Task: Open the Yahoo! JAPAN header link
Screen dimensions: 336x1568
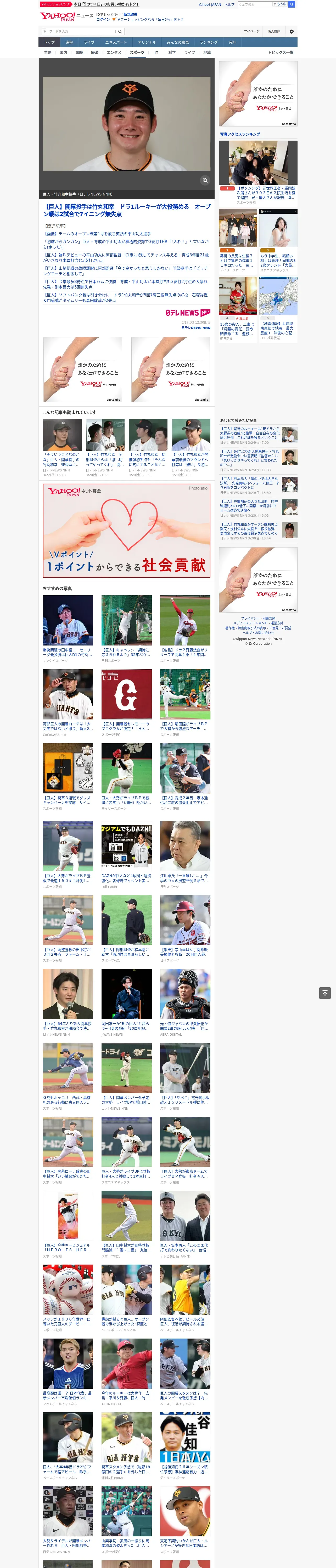Action: pos(210,4)
